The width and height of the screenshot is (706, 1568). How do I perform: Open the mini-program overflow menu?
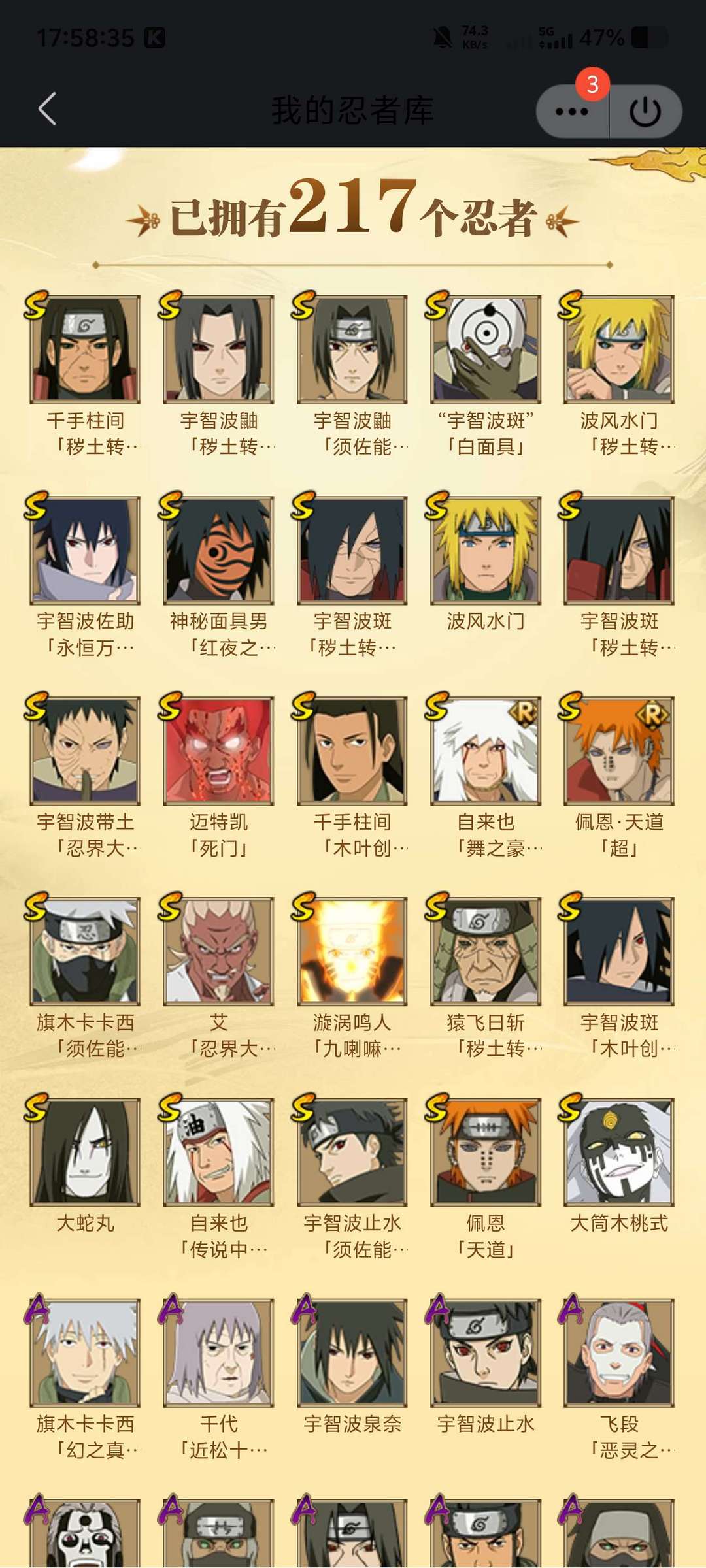point(572,111)
